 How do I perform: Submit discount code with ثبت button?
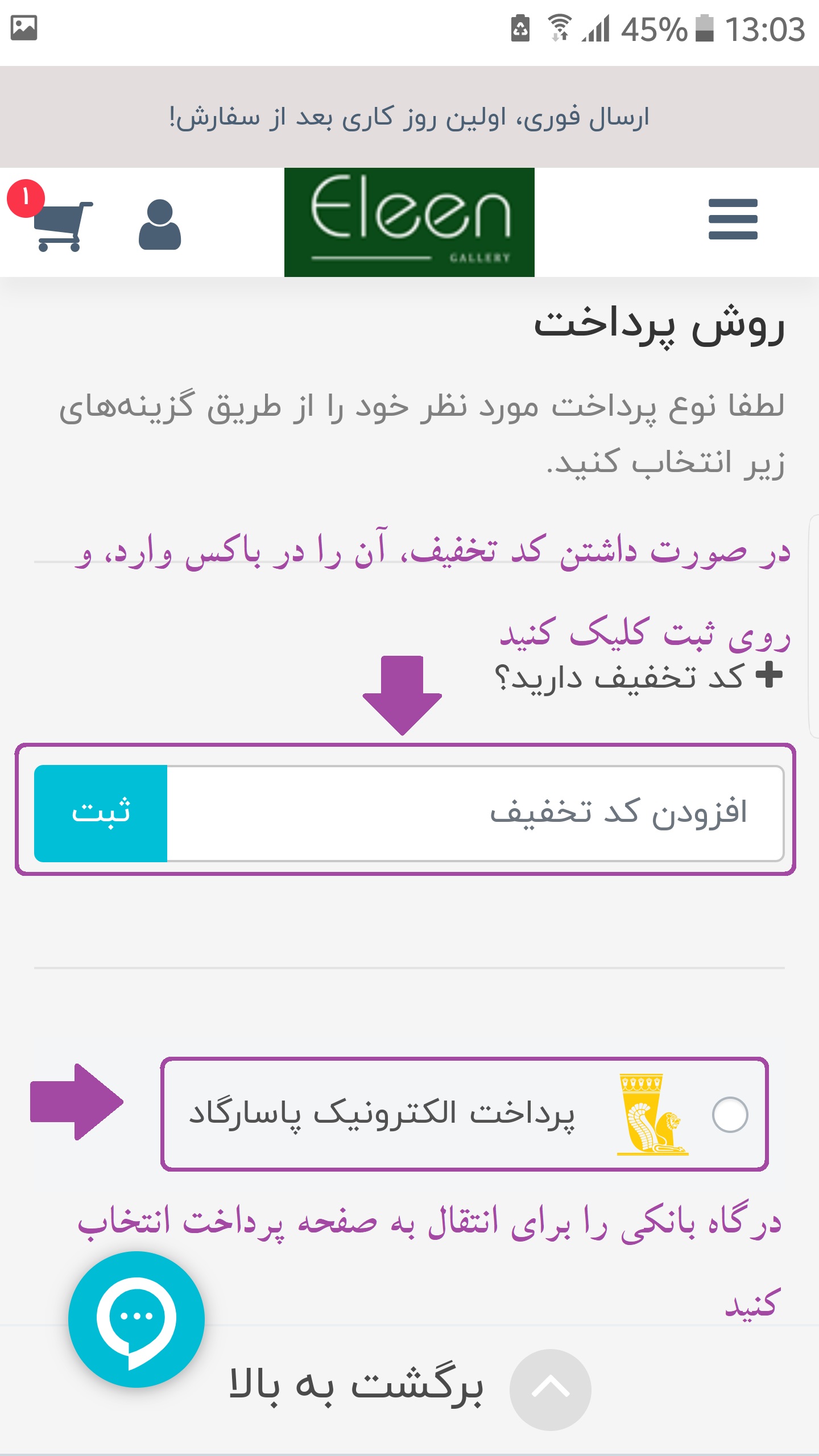(x=101, y=813)
